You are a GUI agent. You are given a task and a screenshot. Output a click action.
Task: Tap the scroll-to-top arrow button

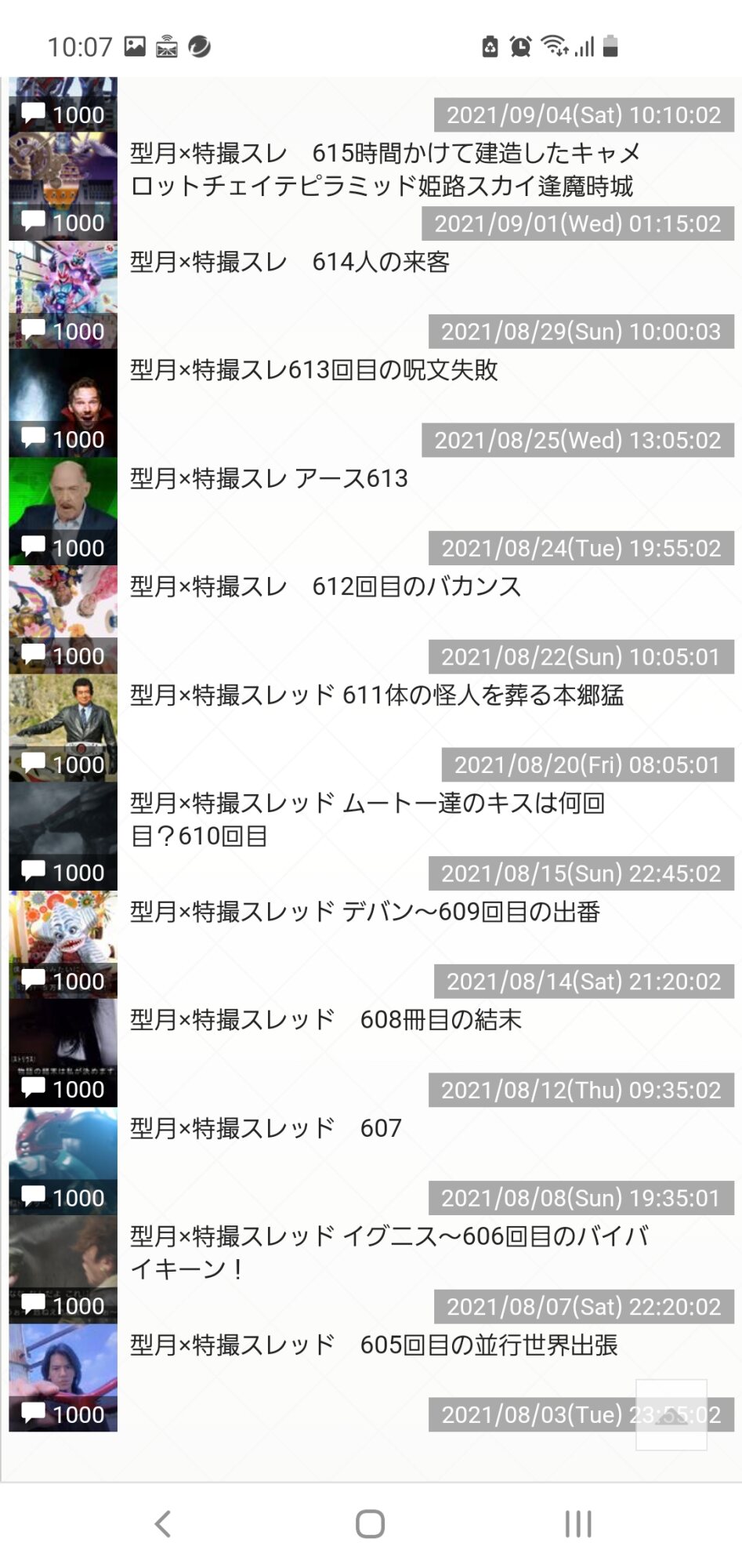[671, 1415]
